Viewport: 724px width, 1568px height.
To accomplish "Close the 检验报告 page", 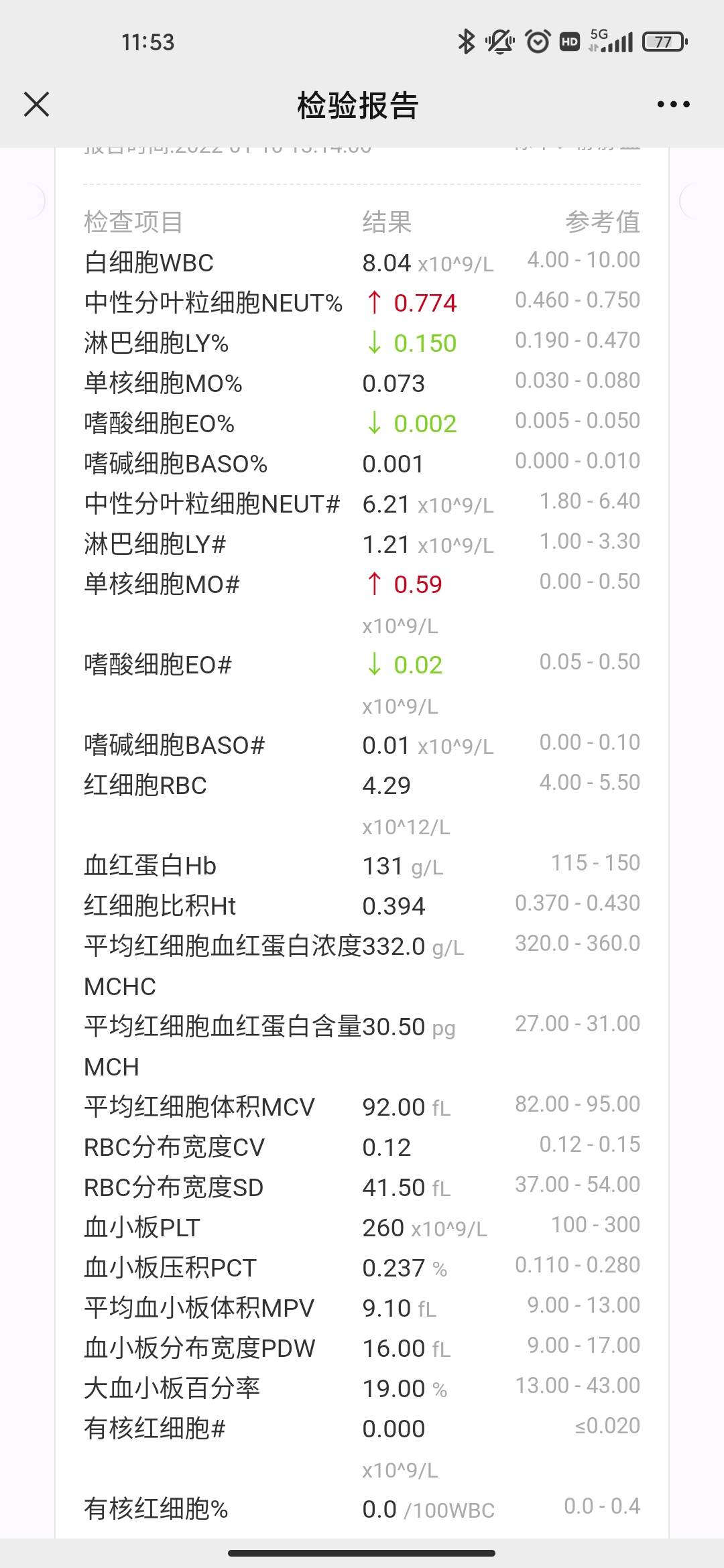I will point(37,105).
